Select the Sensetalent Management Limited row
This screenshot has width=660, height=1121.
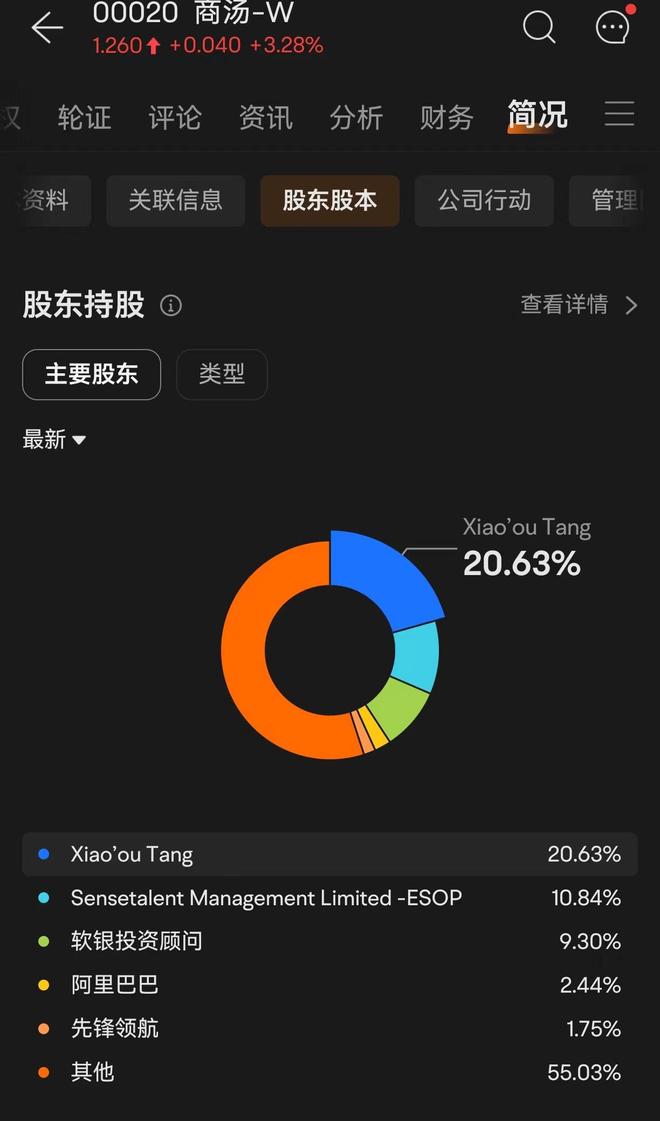tap(330, 898)
